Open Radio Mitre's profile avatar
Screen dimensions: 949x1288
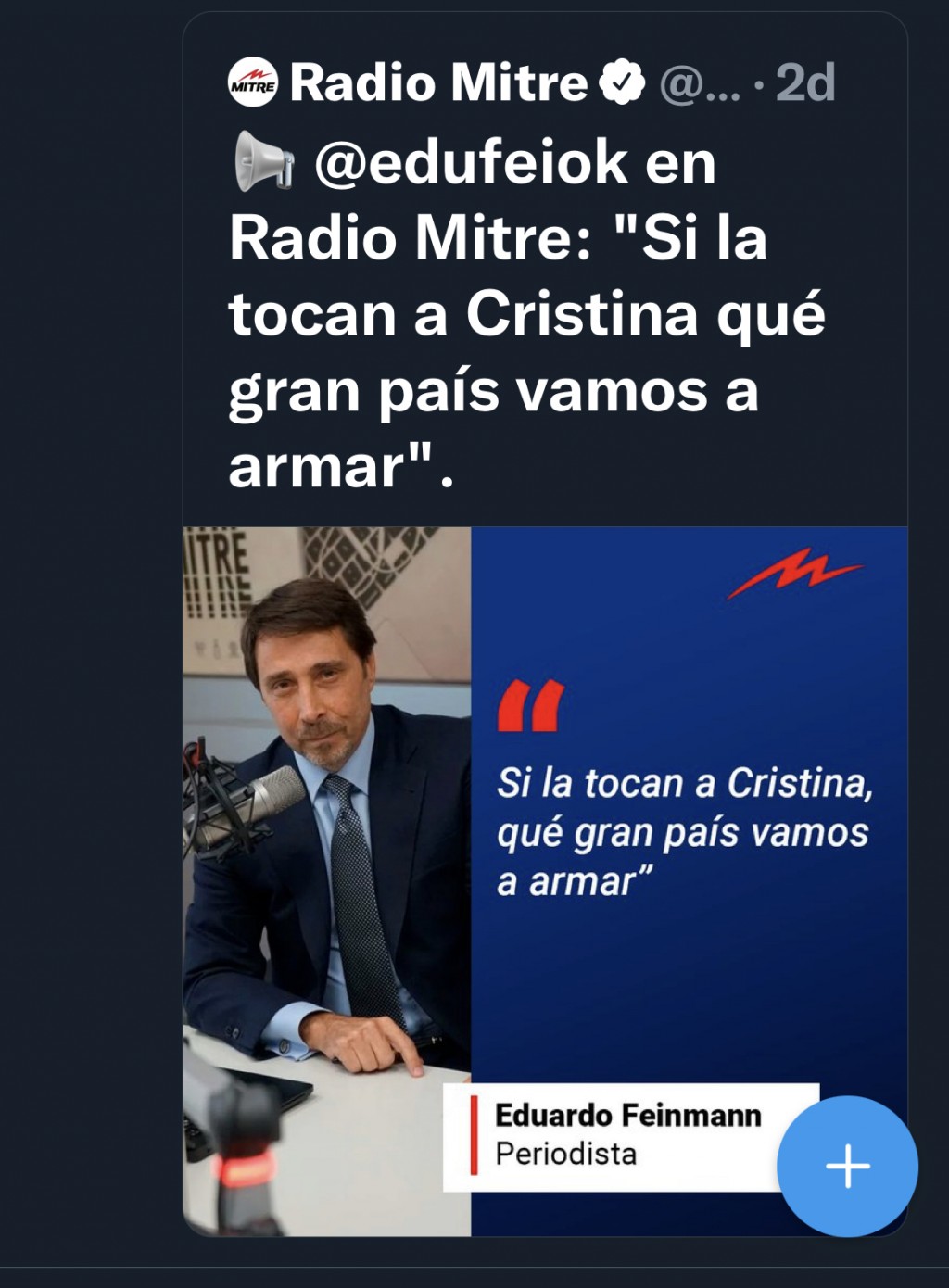point(252,82)
